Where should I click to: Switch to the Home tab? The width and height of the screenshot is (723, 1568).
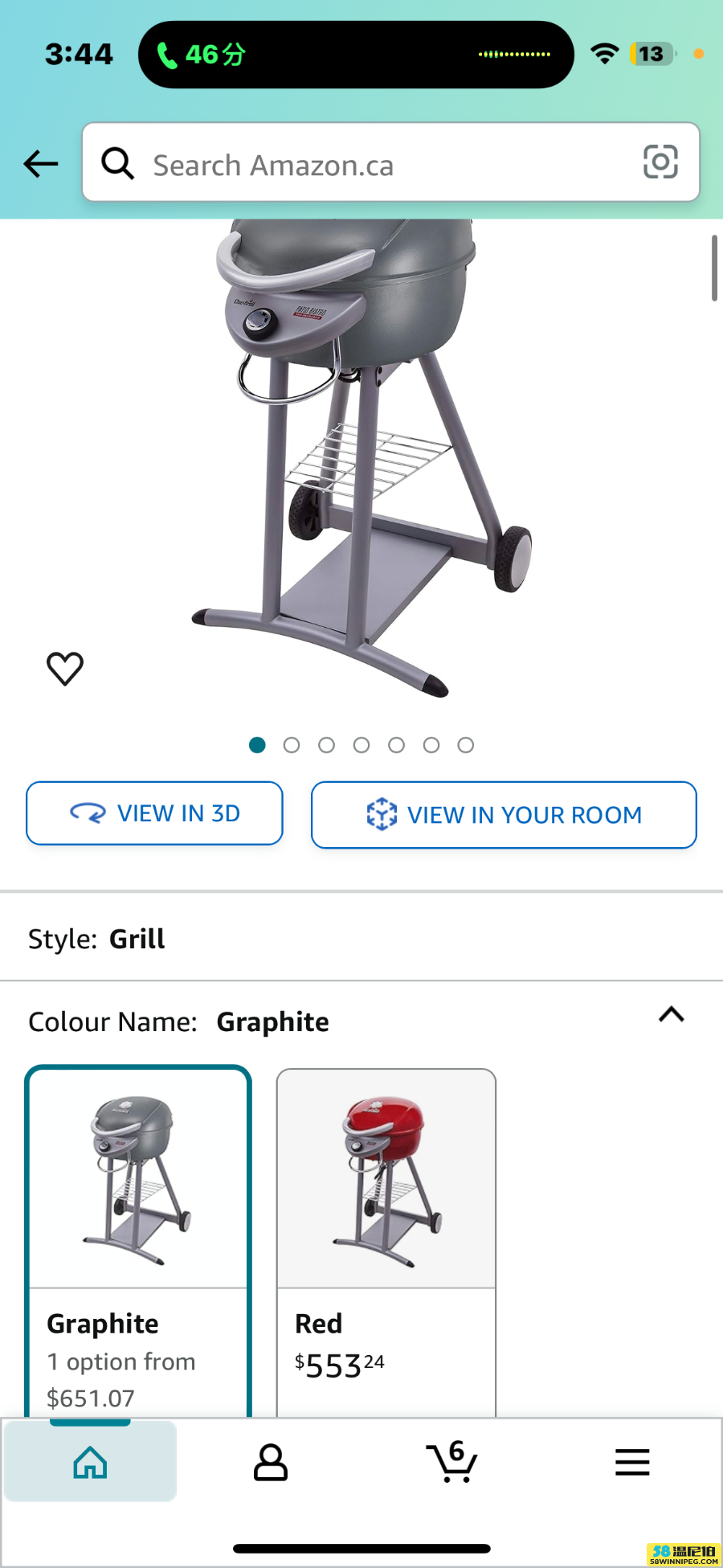point(90,1462)
